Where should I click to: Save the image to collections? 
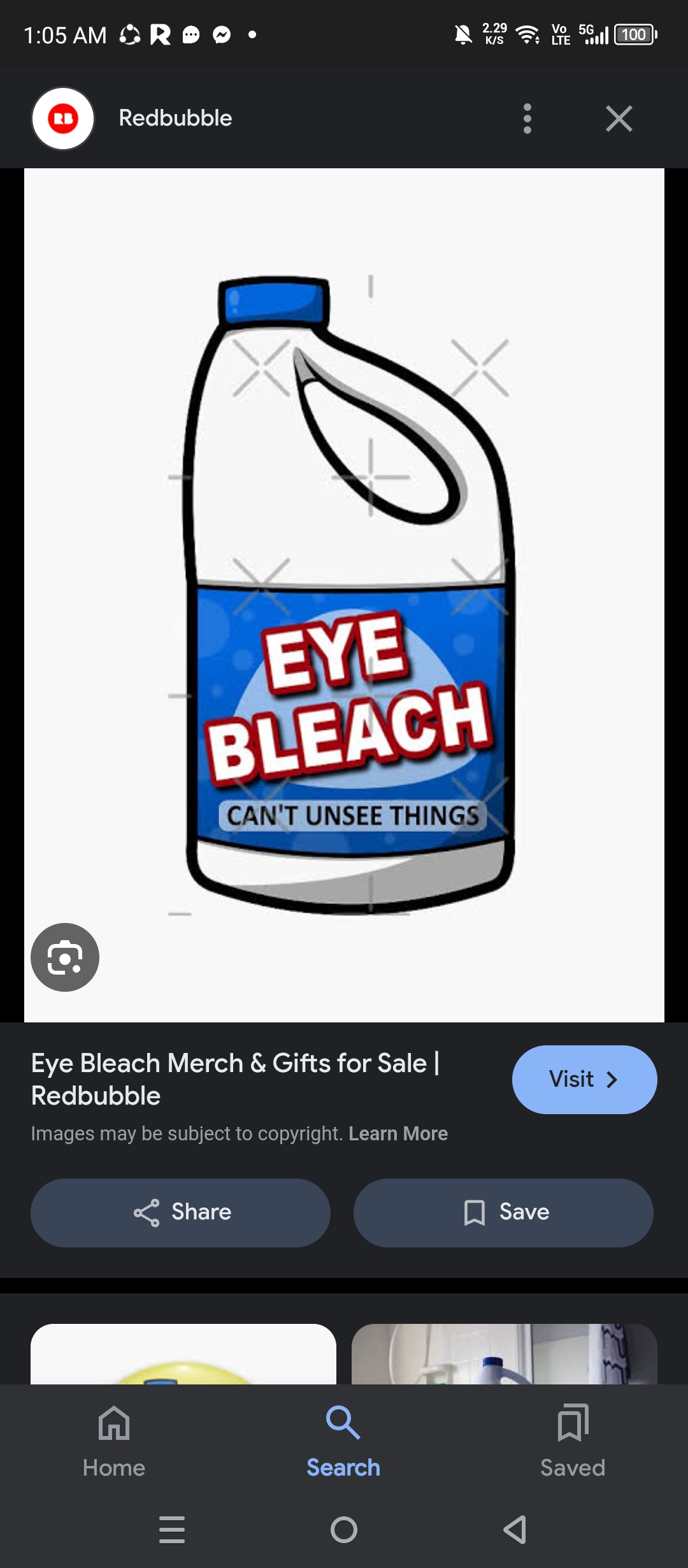click(x=503, y=1212)
